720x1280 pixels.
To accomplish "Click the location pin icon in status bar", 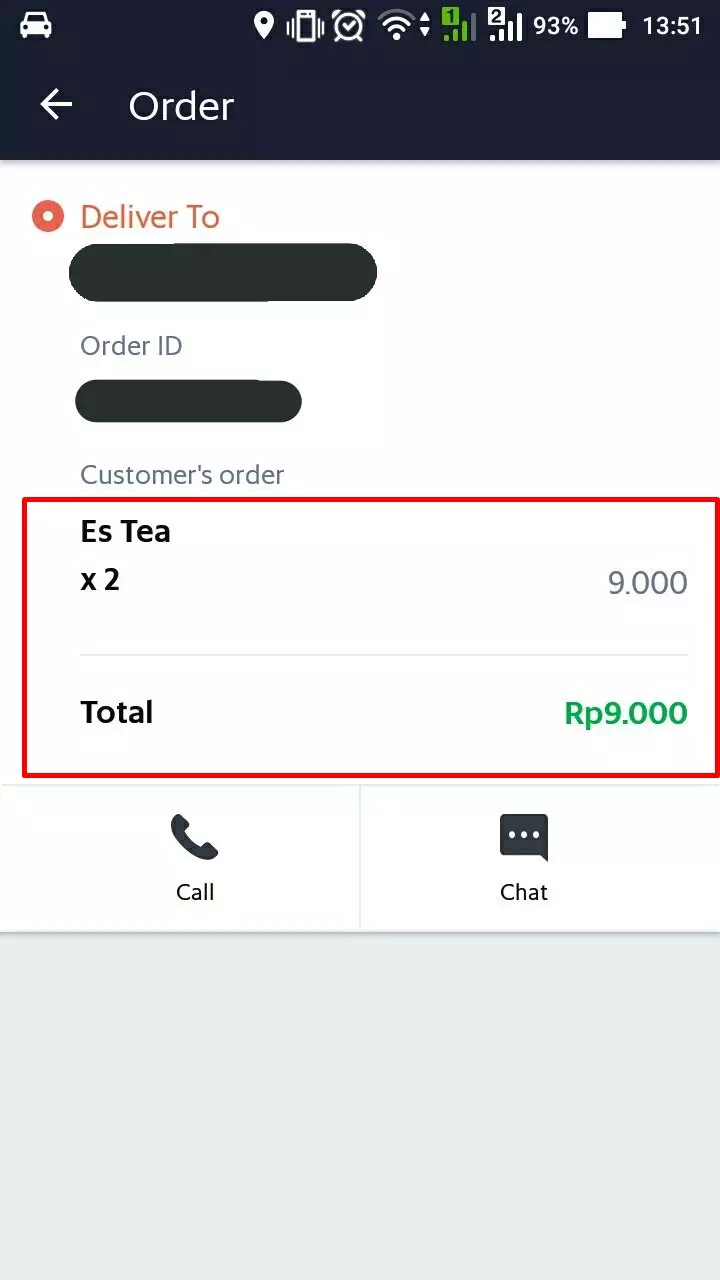I will [263, 25].
